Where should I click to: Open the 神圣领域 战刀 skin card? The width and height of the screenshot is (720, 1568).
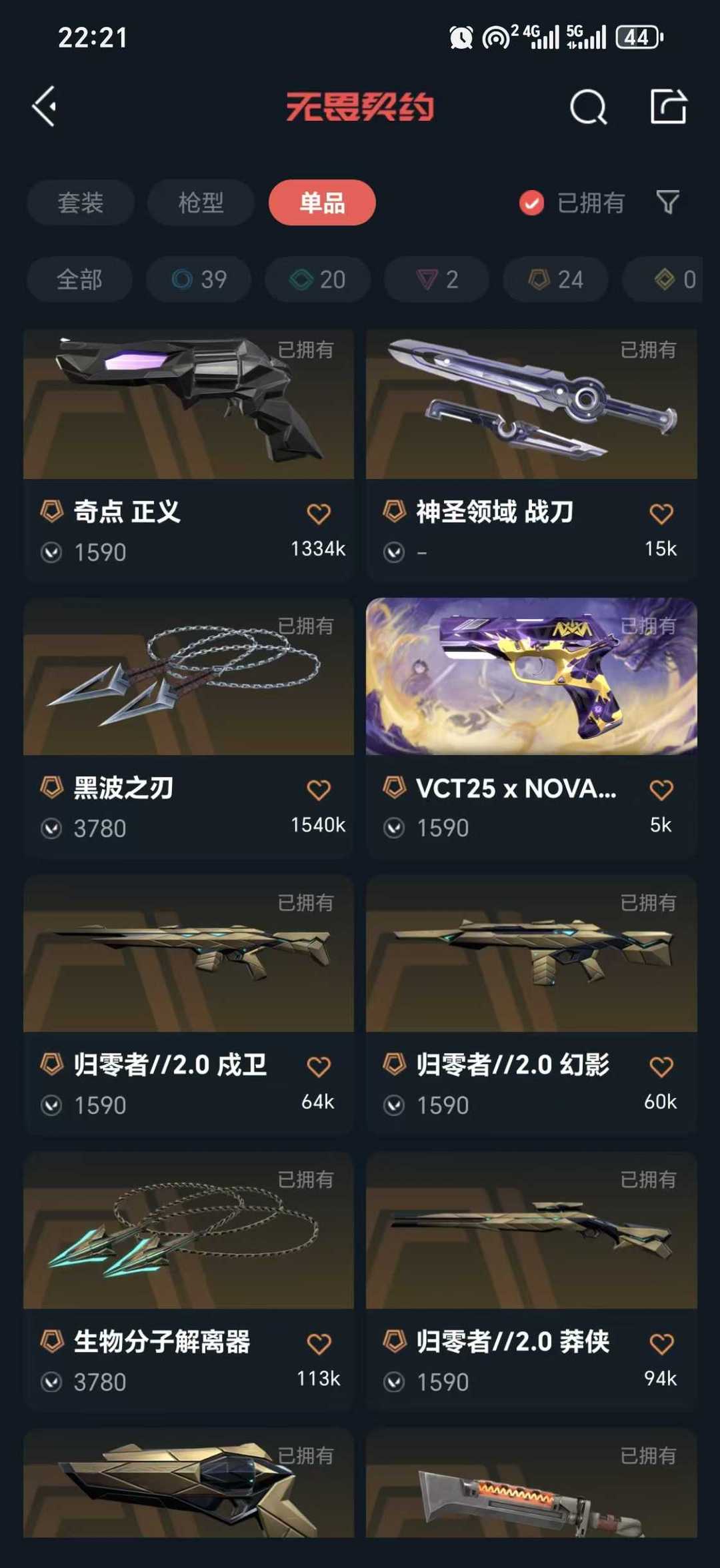click(x=531, y=407)
